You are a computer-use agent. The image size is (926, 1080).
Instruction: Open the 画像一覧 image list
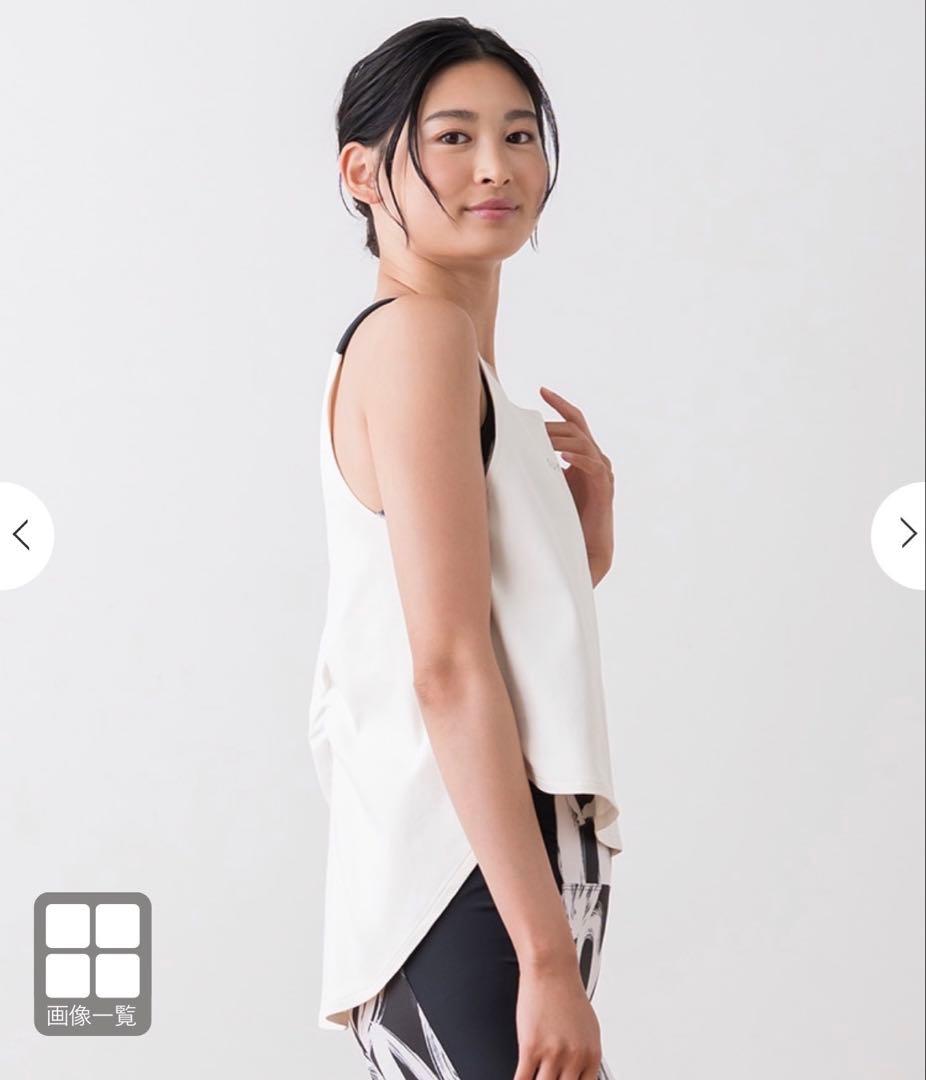point(92,963)
